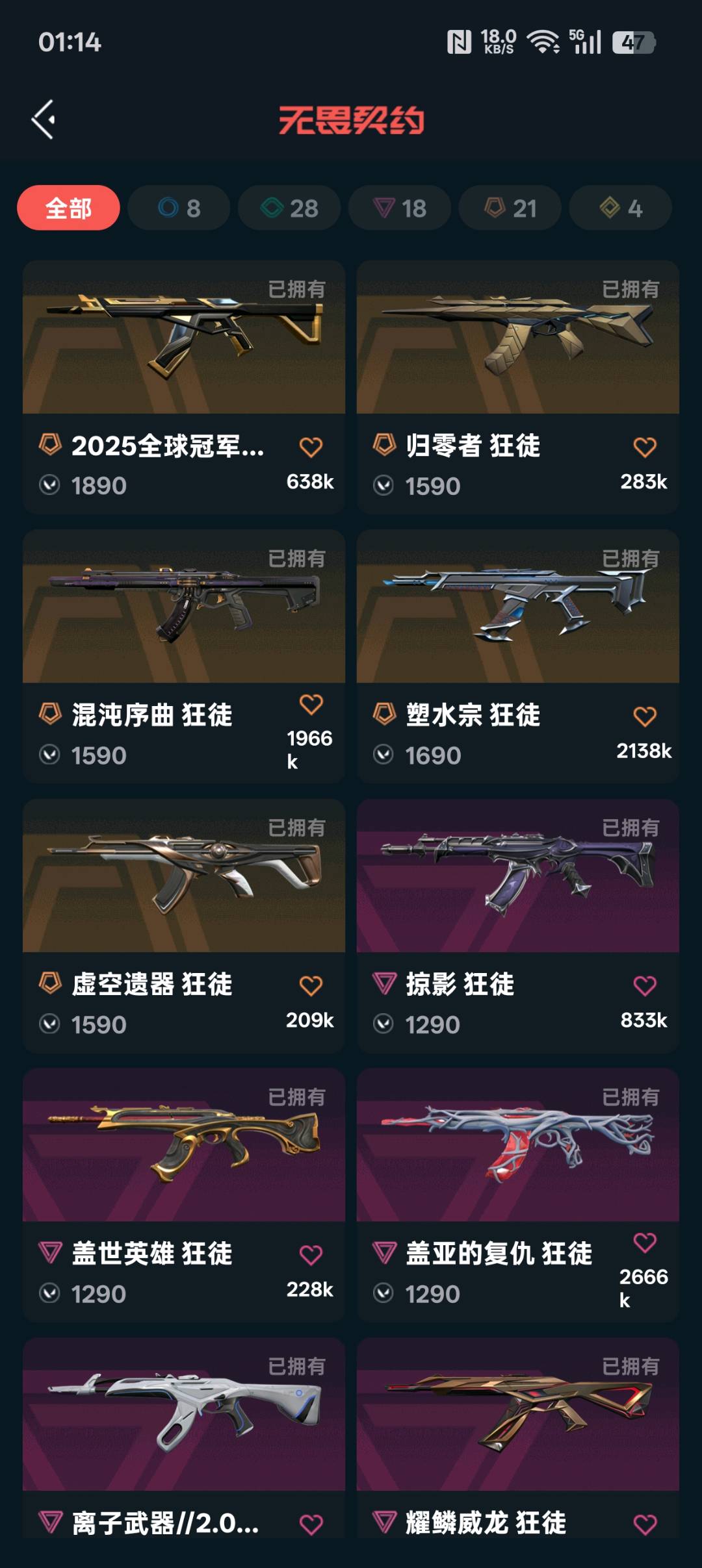Like the 塑水宗 狂徒 skin
702x1568 pixels.
coord(645,716)
